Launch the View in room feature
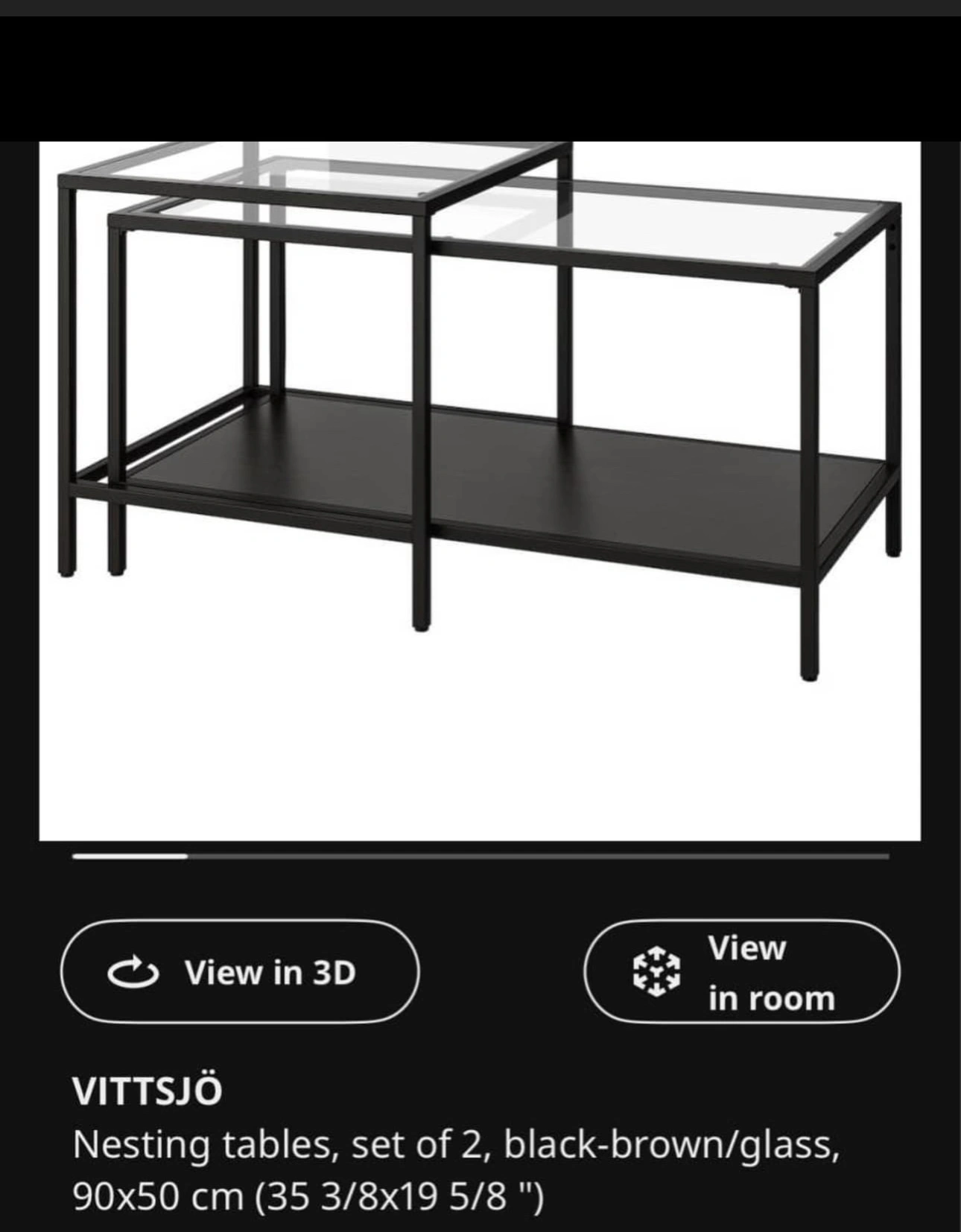Screen dimensions: 961x1232 [x=741, y=972]
